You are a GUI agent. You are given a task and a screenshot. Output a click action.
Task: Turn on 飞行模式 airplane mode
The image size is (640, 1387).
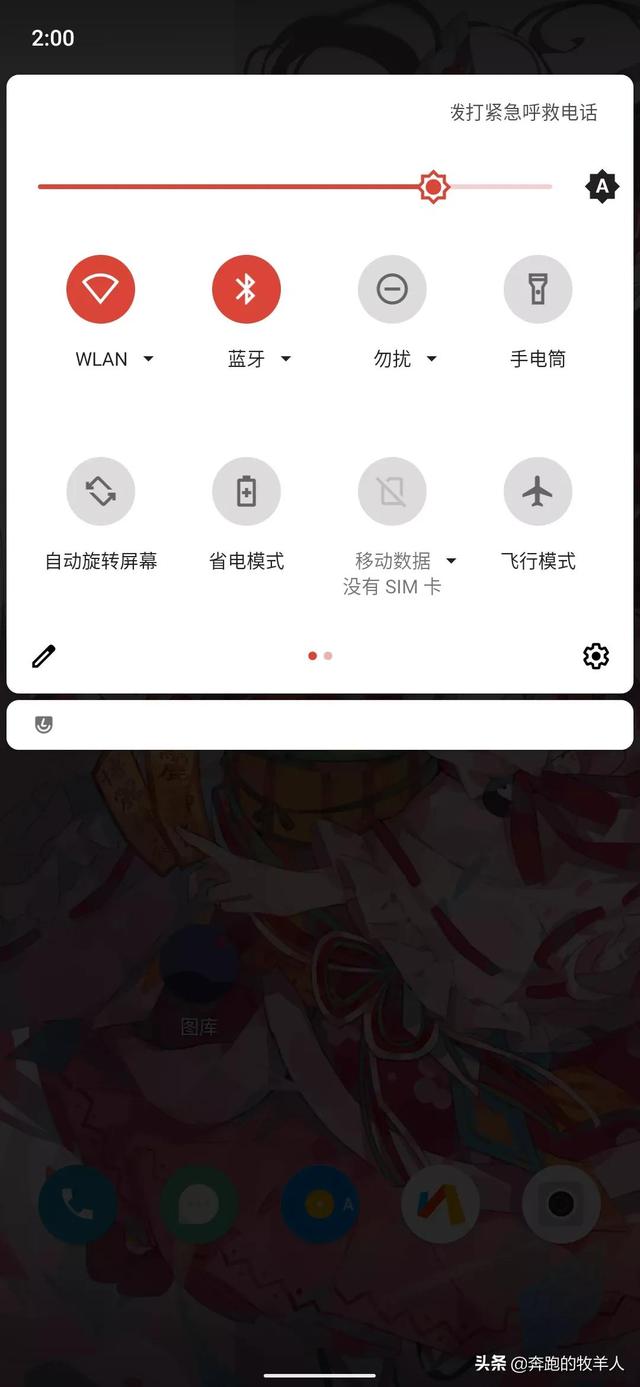pos(538,491)
